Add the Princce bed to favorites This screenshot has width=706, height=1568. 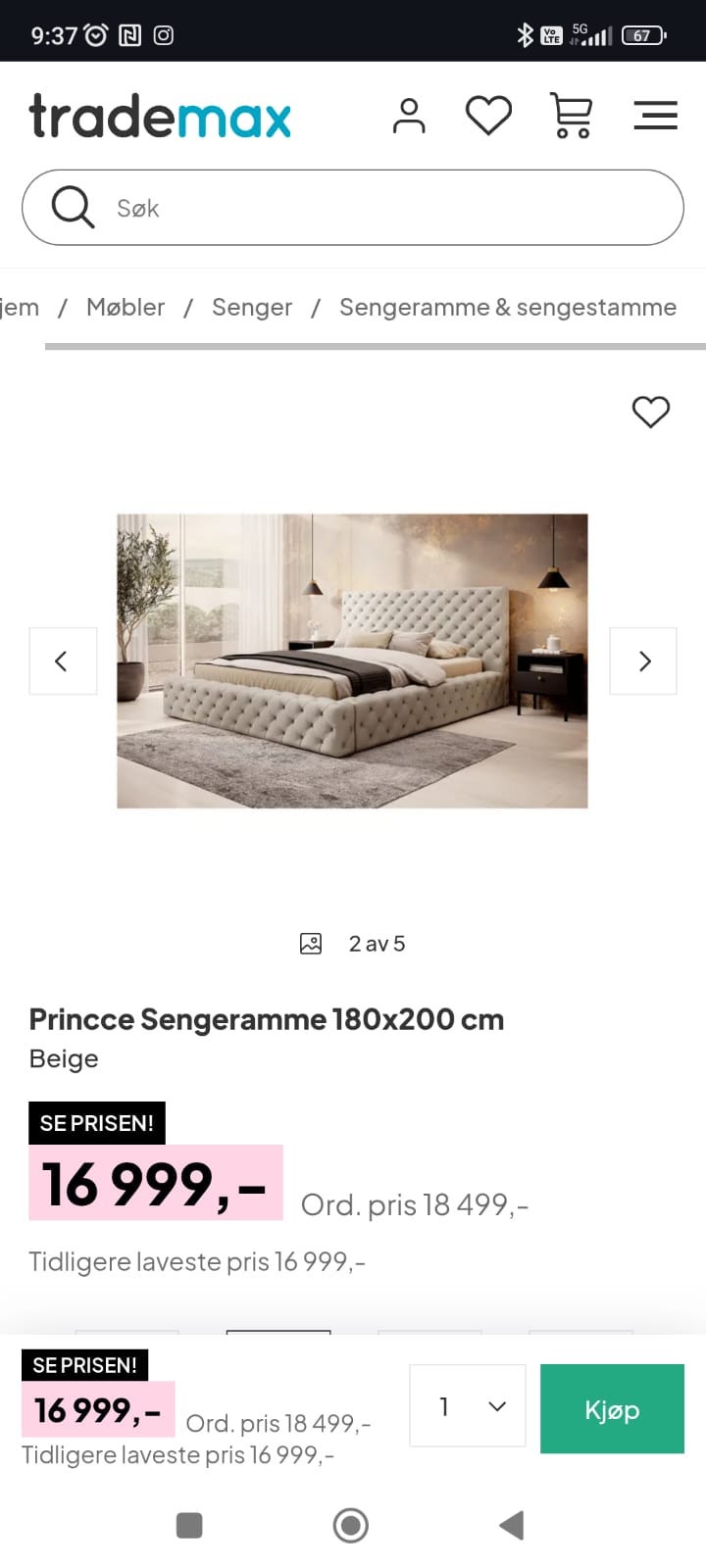650,413
